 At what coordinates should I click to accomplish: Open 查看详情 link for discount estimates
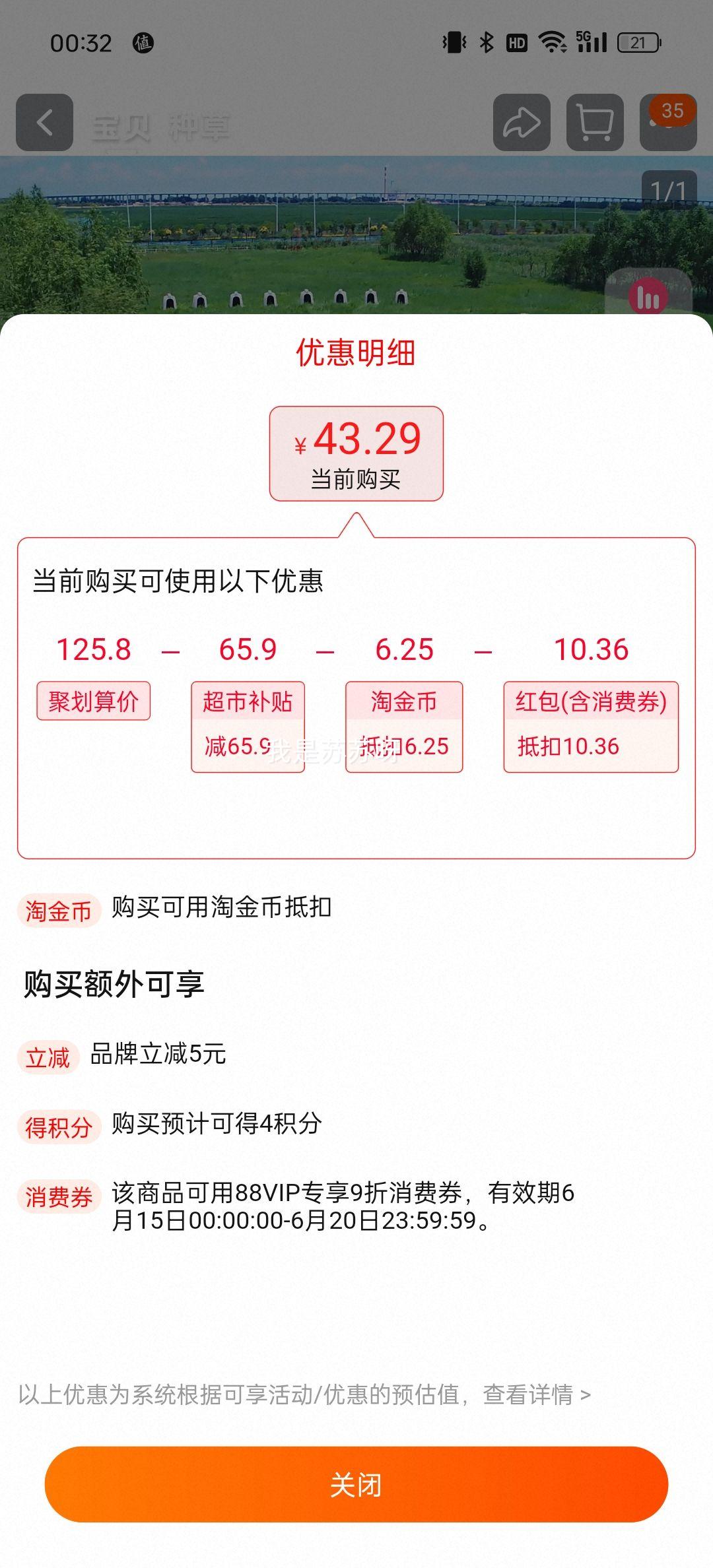(537, 1394)
